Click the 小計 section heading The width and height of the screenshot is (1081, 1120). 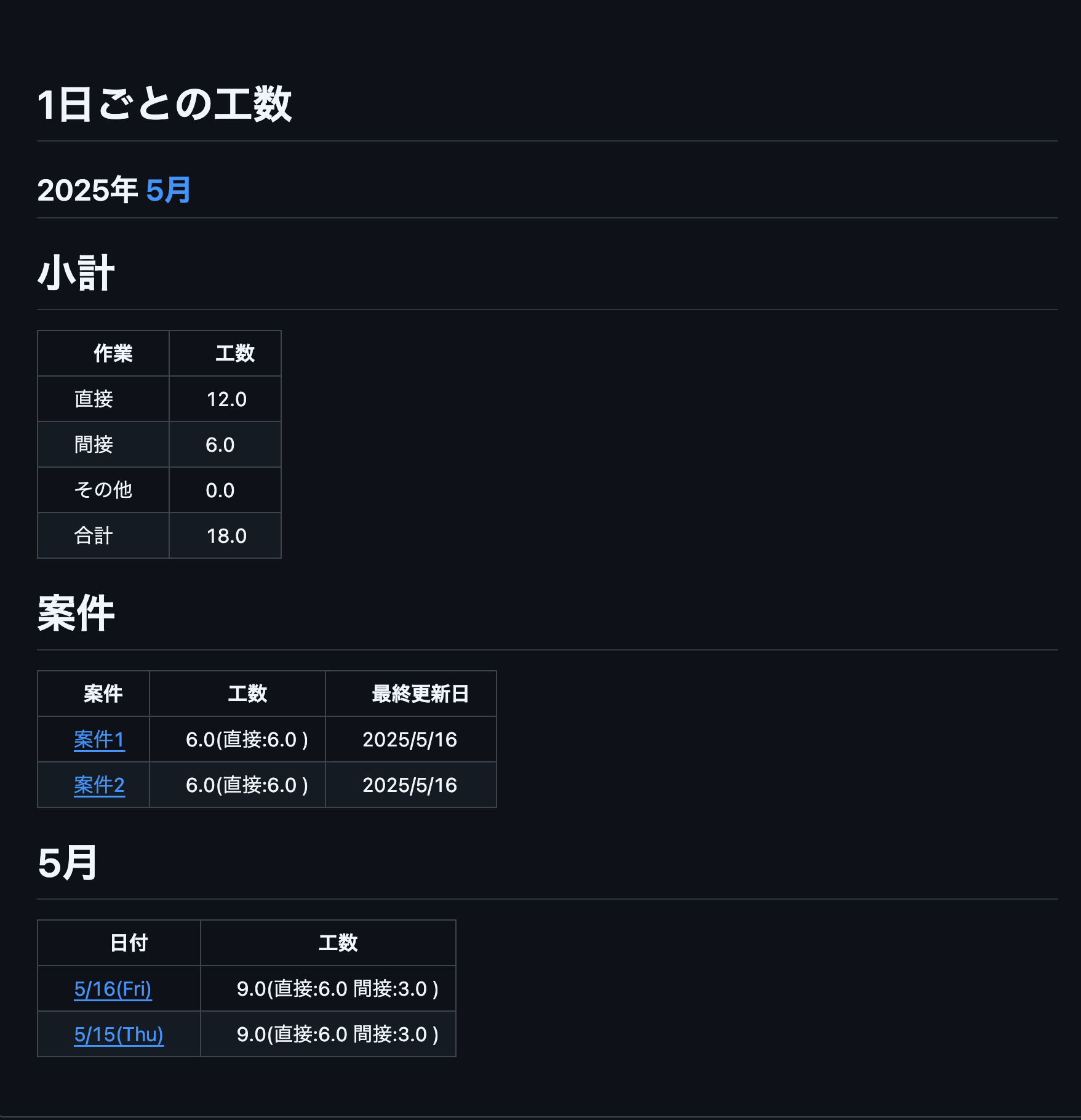coord(76,271)
